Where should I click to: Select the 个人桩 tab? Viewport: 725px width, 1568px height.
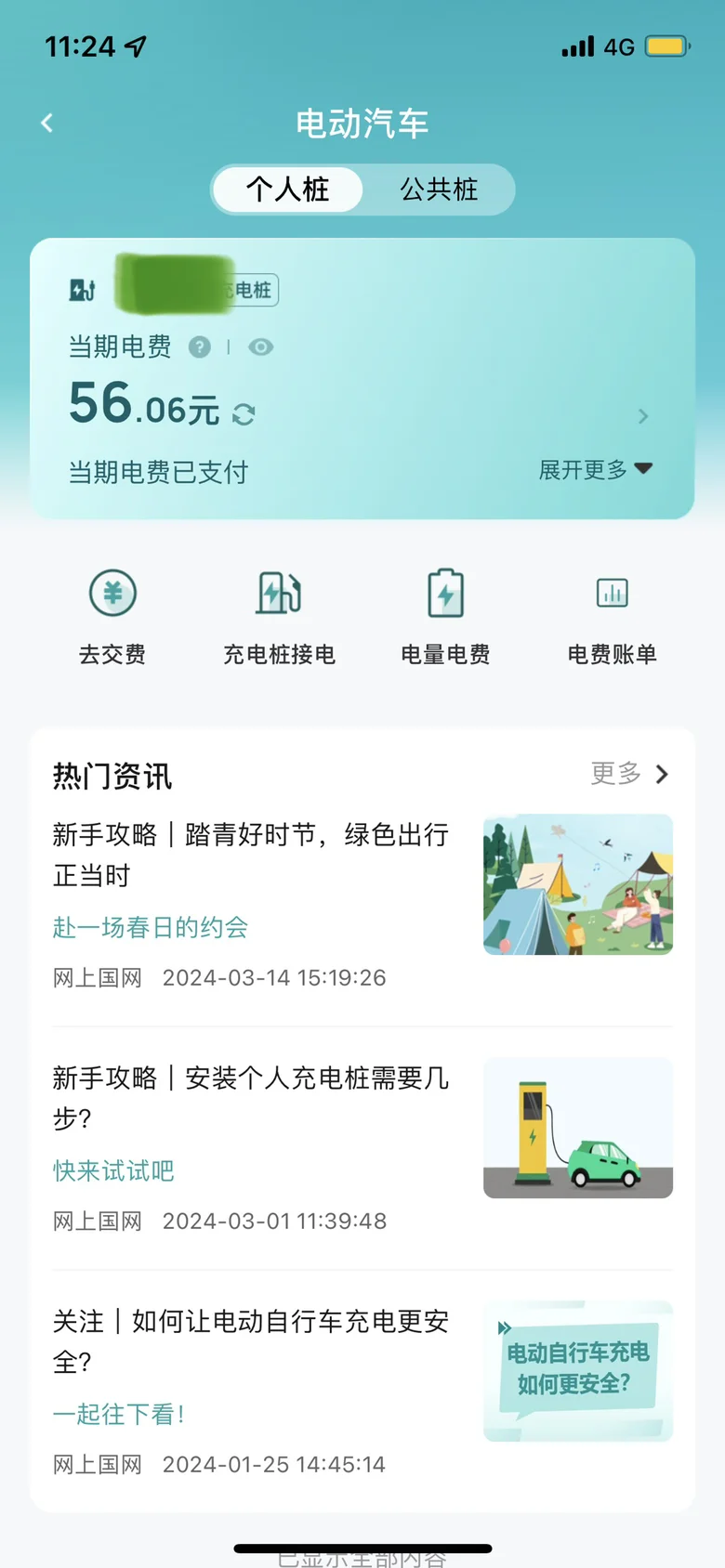pyautogui.click(x=287, y=189)
